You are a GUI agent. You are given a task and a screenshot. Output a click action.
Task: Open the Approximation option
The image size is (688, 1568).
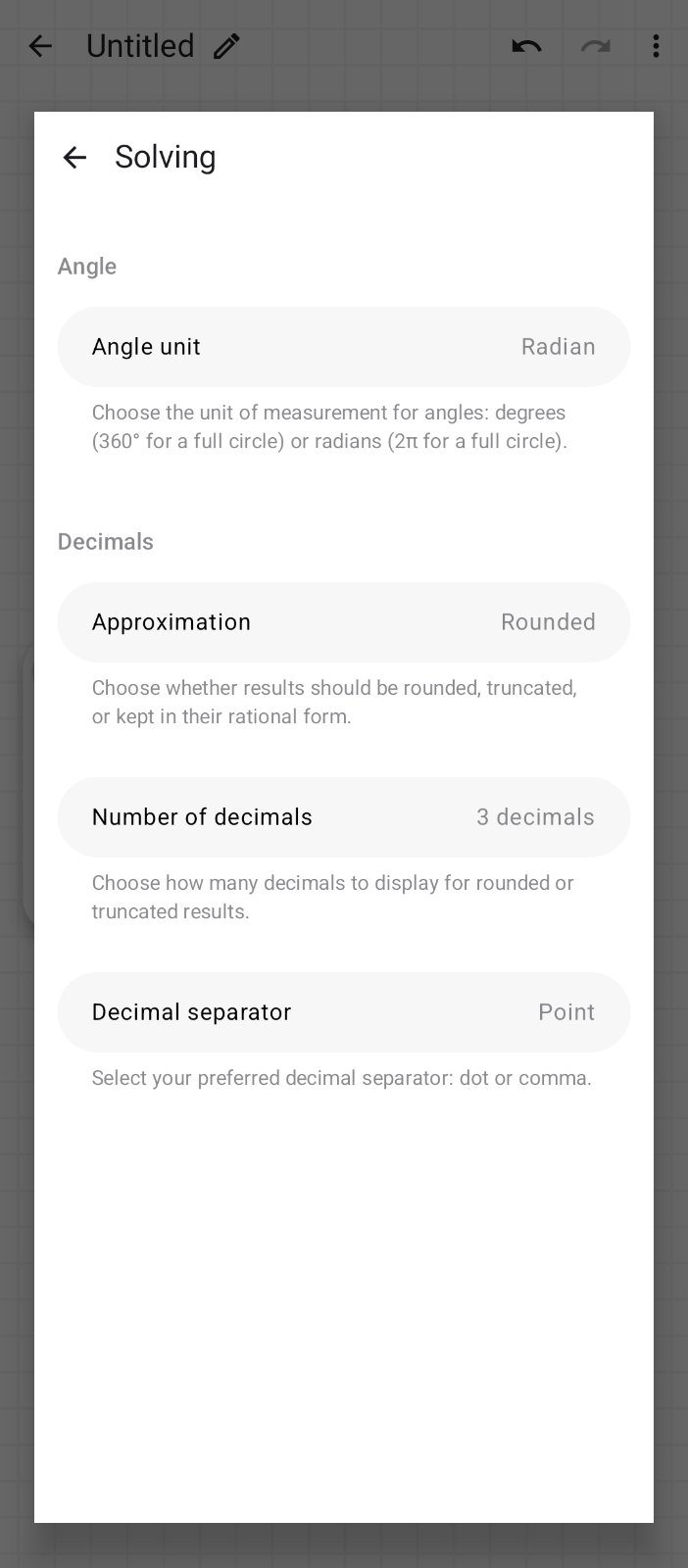[x=343, y=622]
